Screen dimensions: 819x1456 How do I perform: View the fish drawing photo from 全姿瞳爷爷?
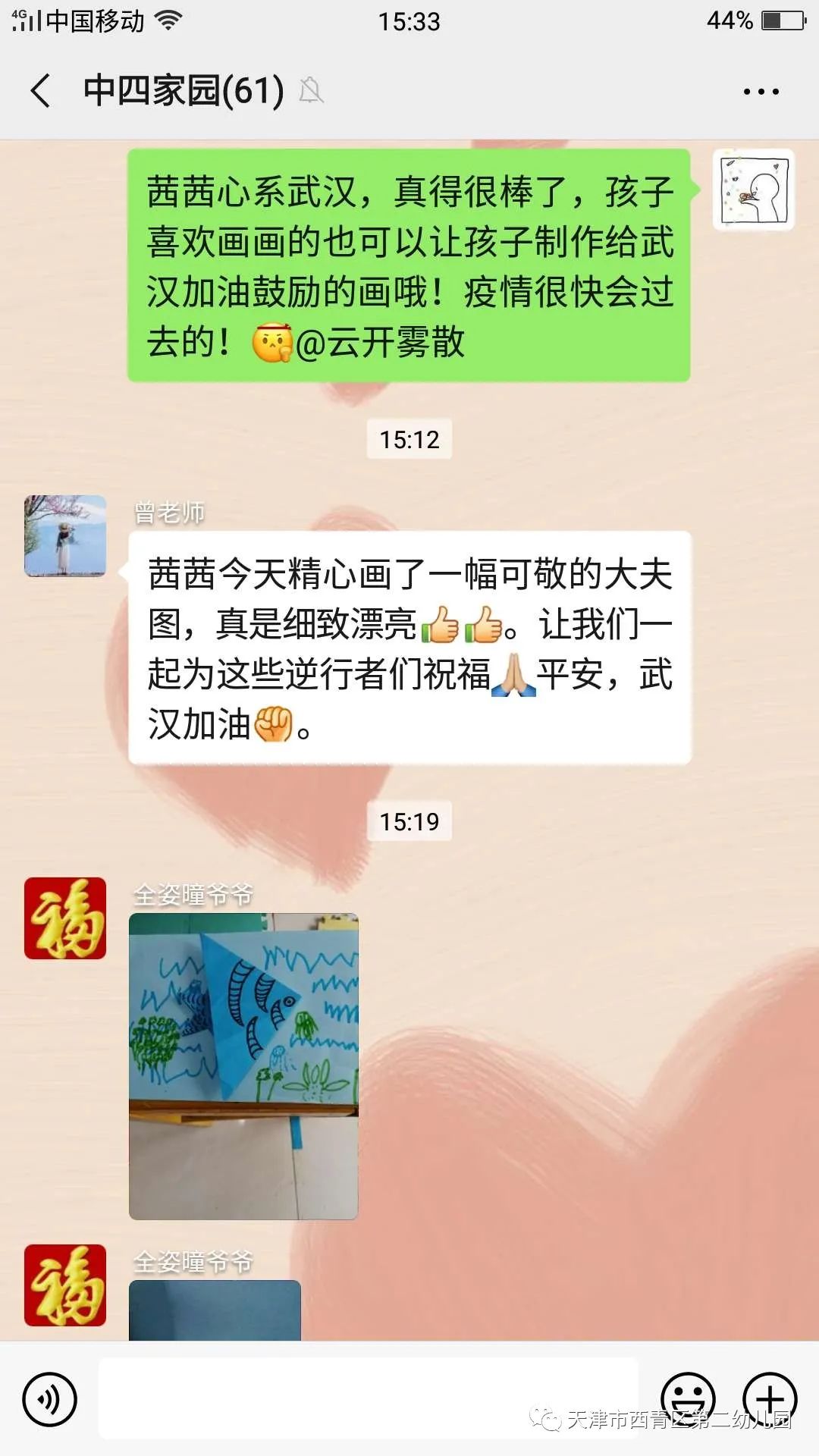pyautogui.click(x=243, y=1065)
